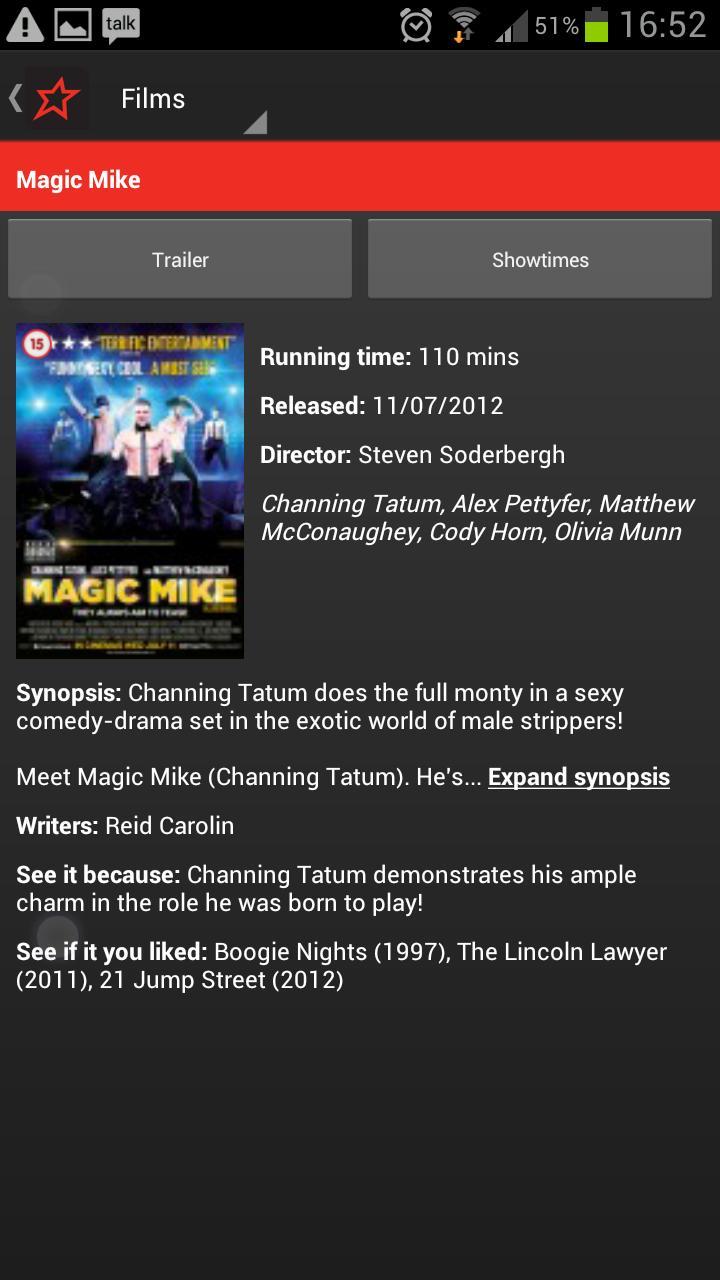The height and width of the screenshot is (1280, 720).
Task: Watch the Magic Mike trailer
Action: [x=180, y=260]
